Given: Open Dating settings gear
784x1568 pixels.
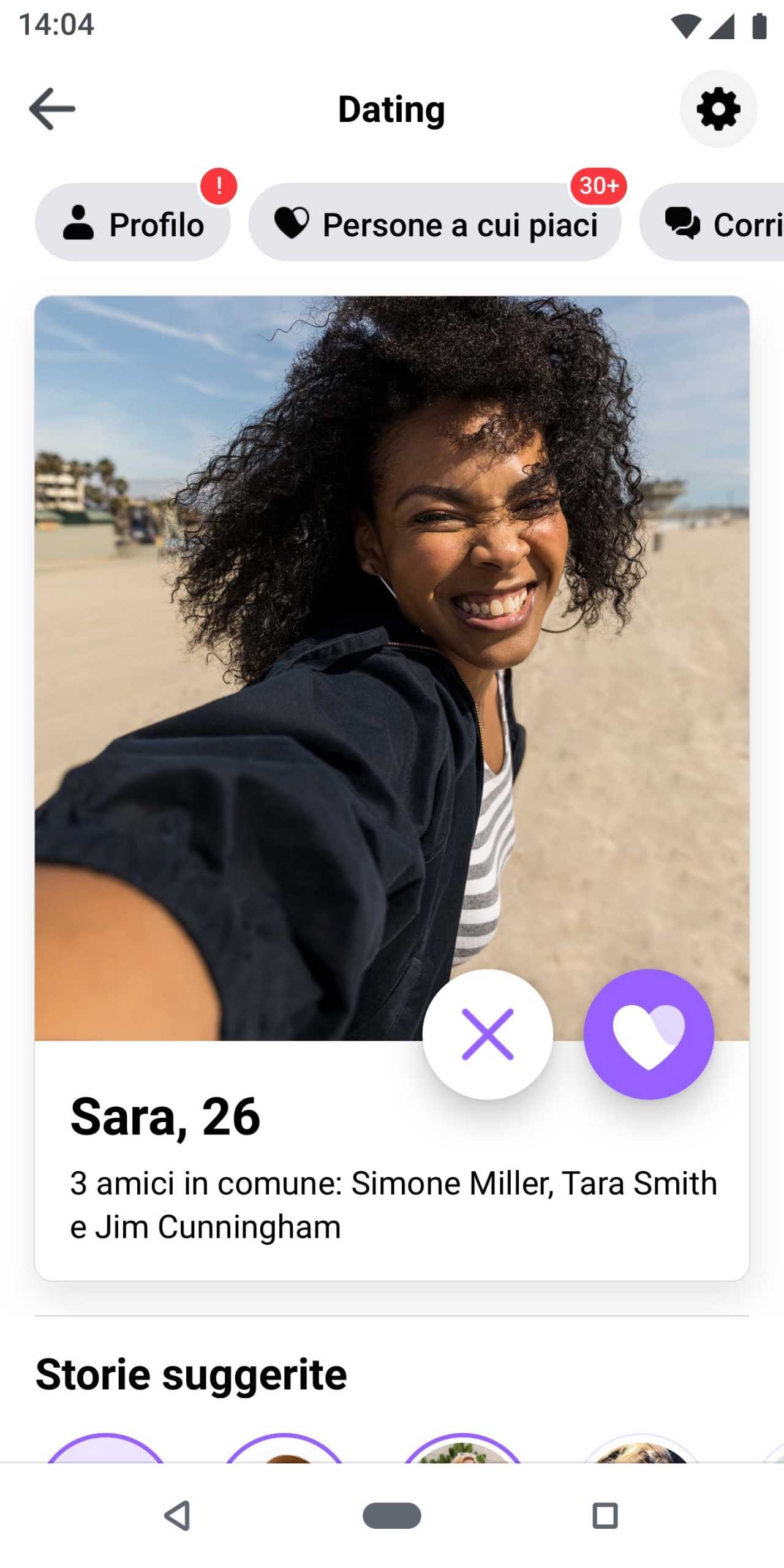Looking at the screenshot, I should (x=718, y=109).
